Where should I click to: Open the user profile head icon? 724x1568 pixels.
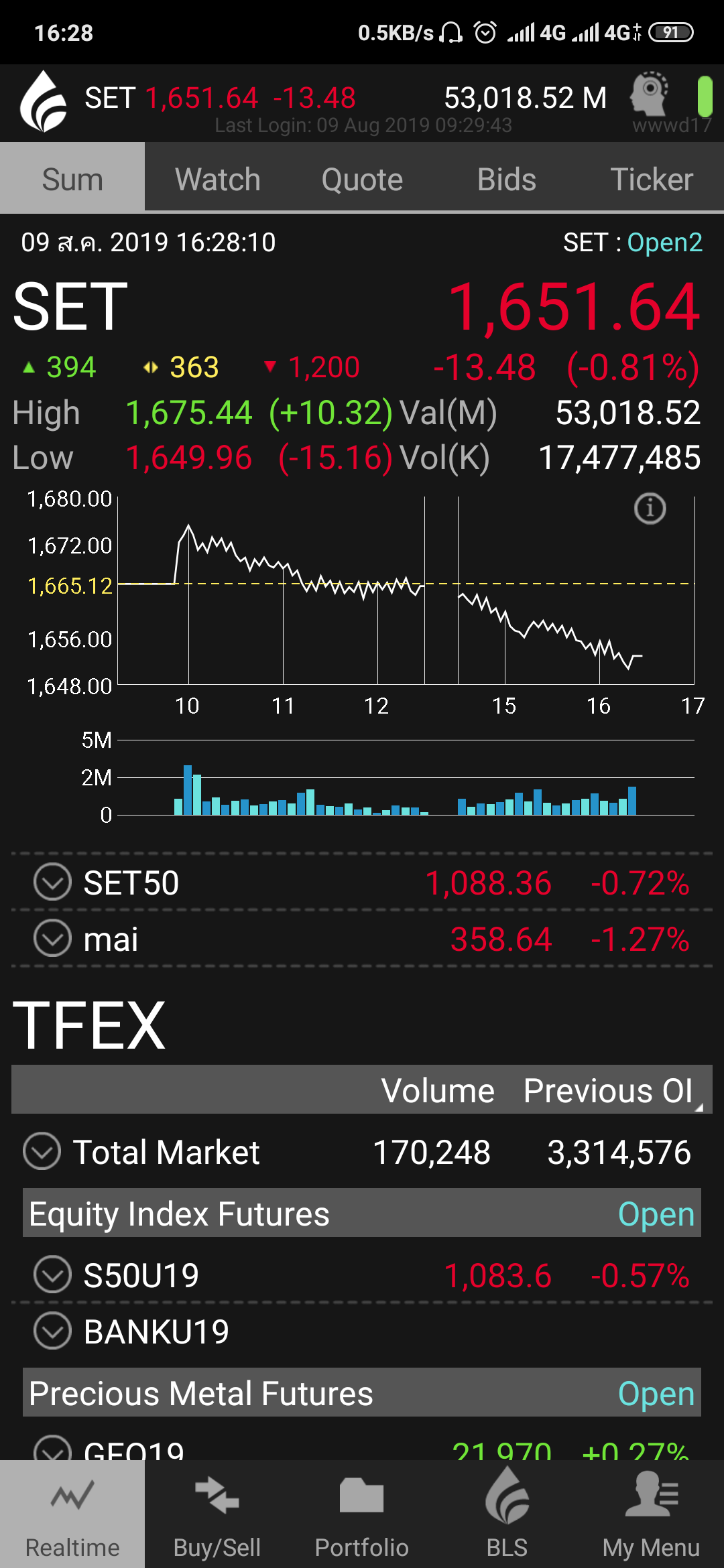coord(649,94)
